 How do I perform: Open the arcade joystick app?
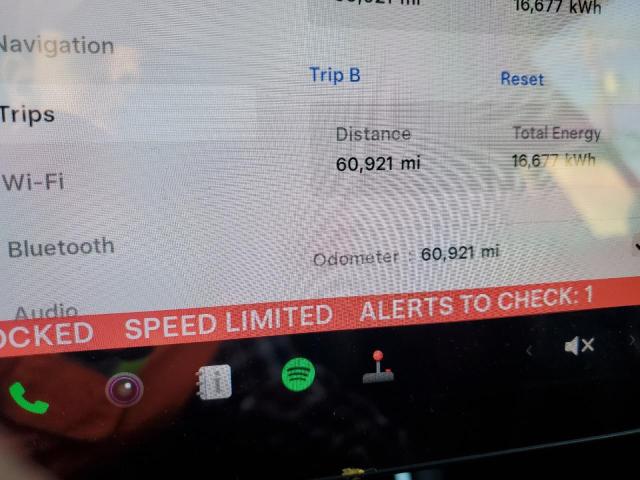[x=378, y=367]
